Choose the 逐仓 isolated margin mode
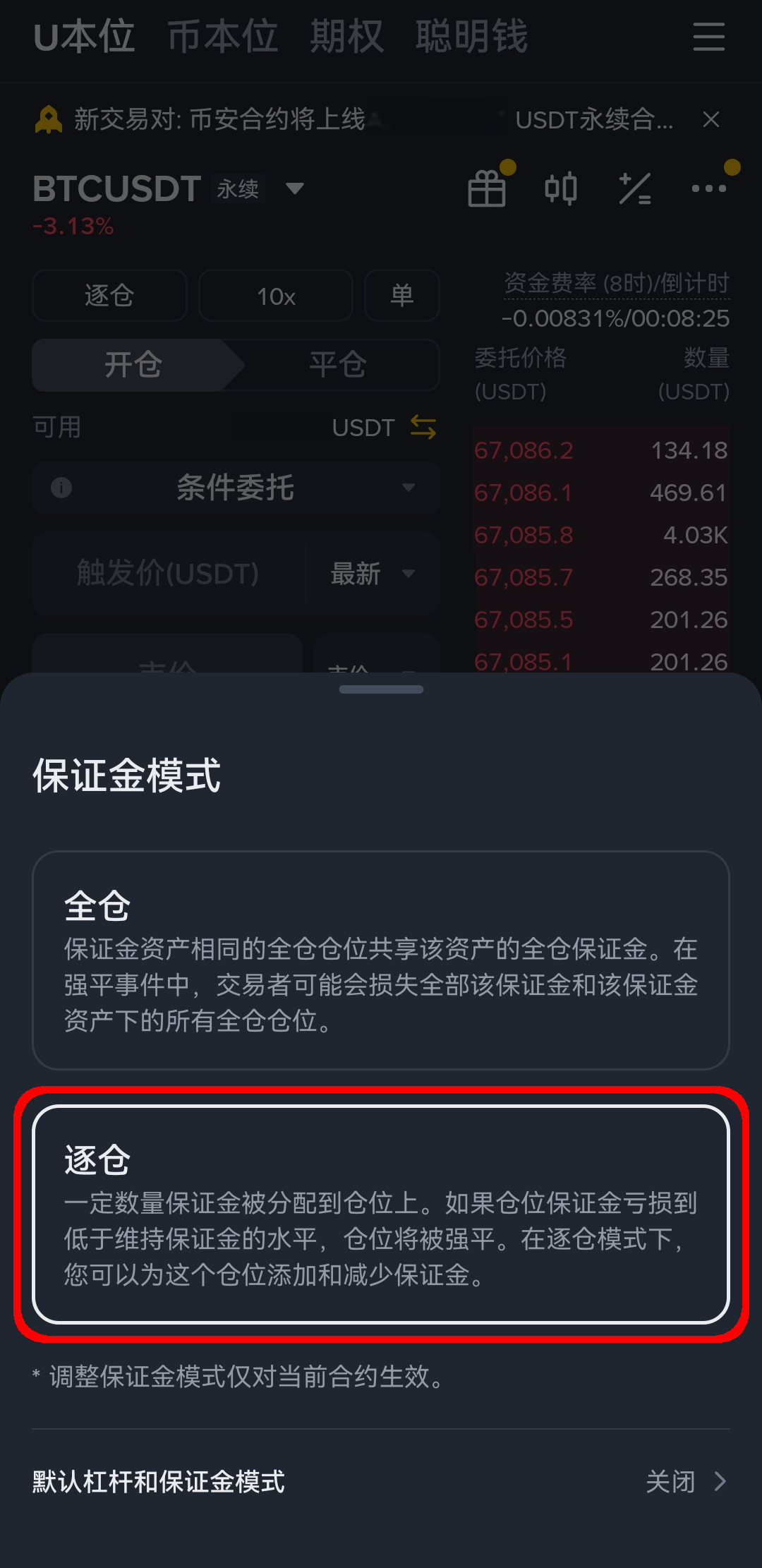 tap(381, 1214)
